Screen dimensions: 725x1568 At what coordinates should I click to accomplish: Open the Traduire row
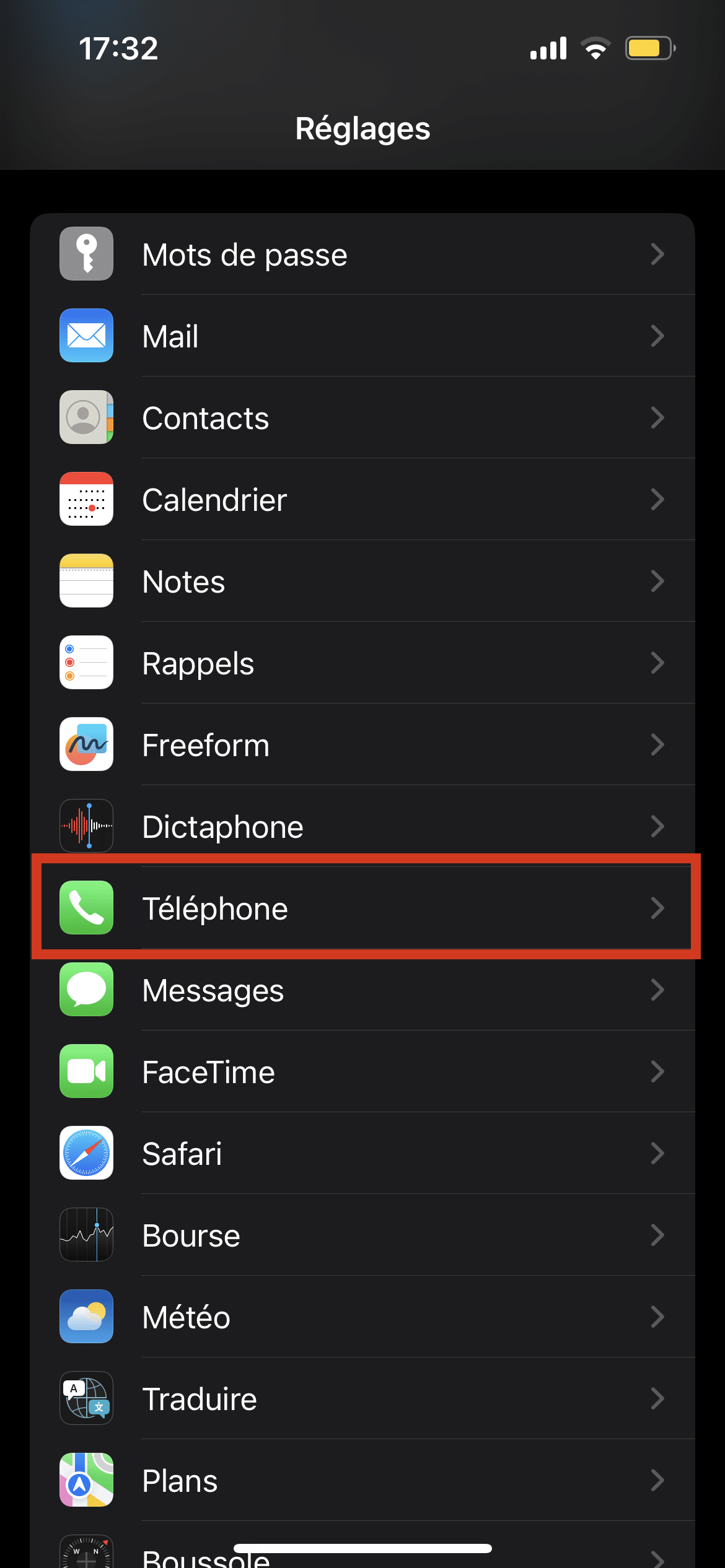[362, 1399]
